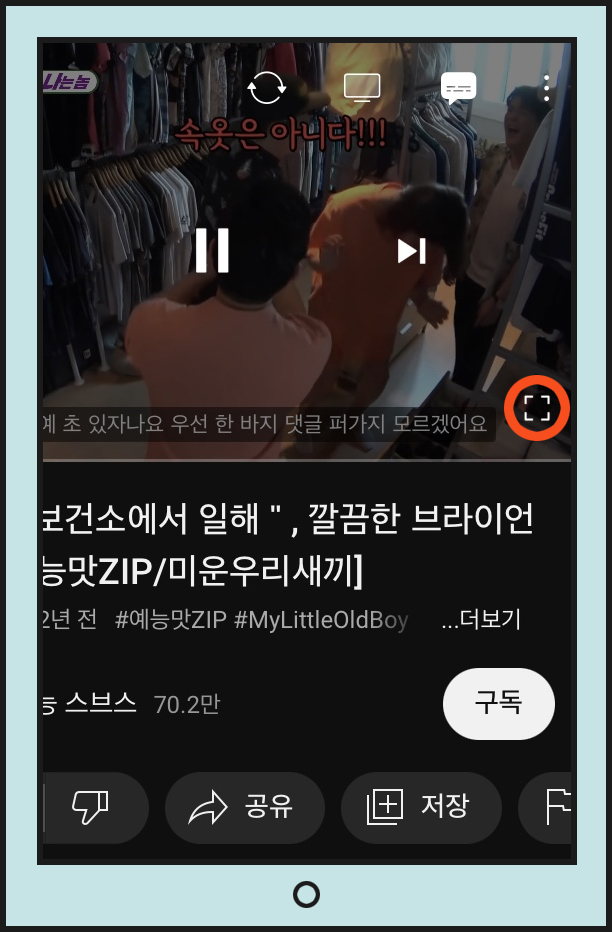Viewport: 612px width, 932px height.
Task: Open the 스브스 channel page
Action: tap(100, 703)
